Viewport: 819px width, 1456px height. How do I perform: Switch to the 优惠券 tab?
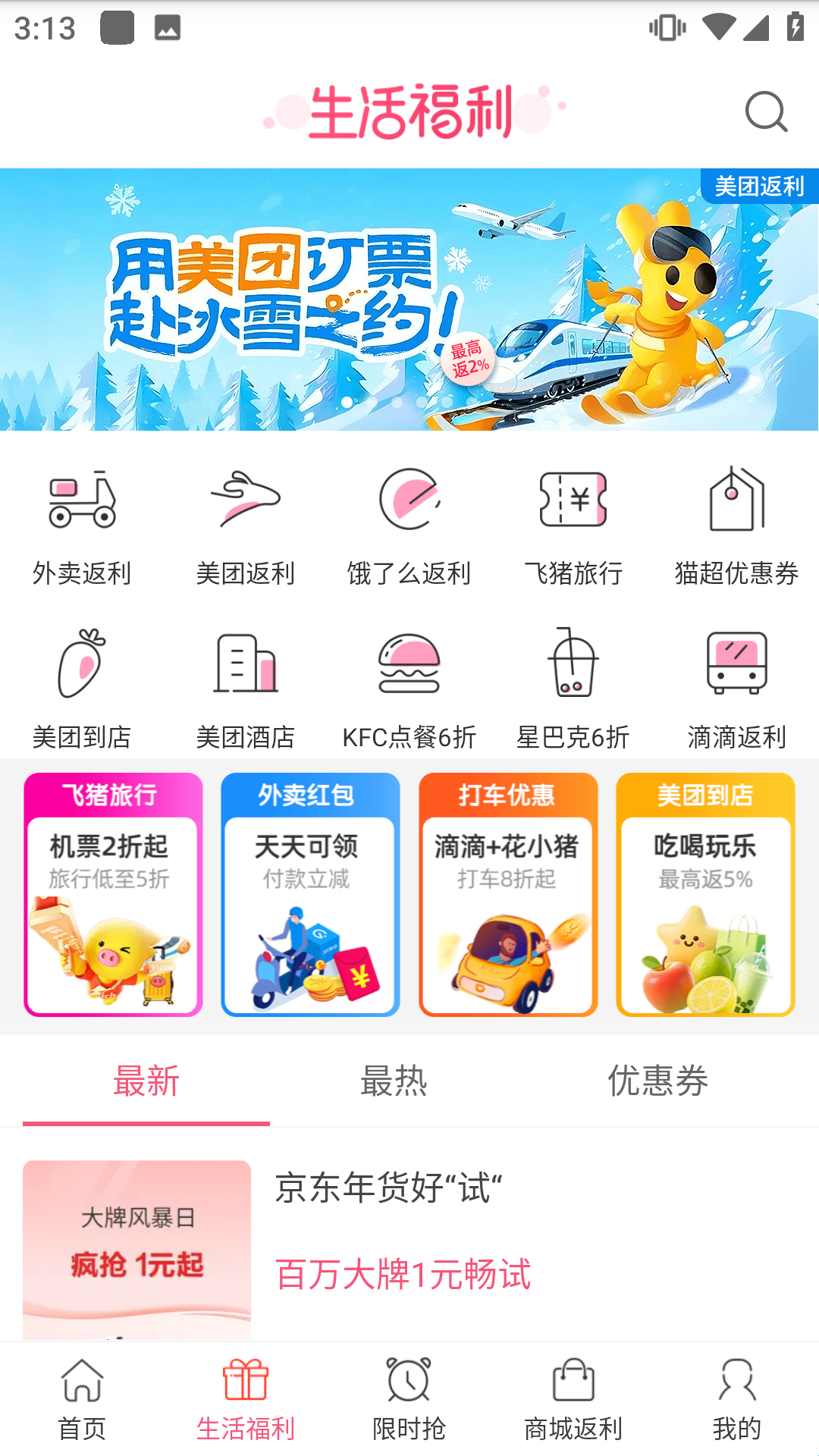[x=657, y=1081]
